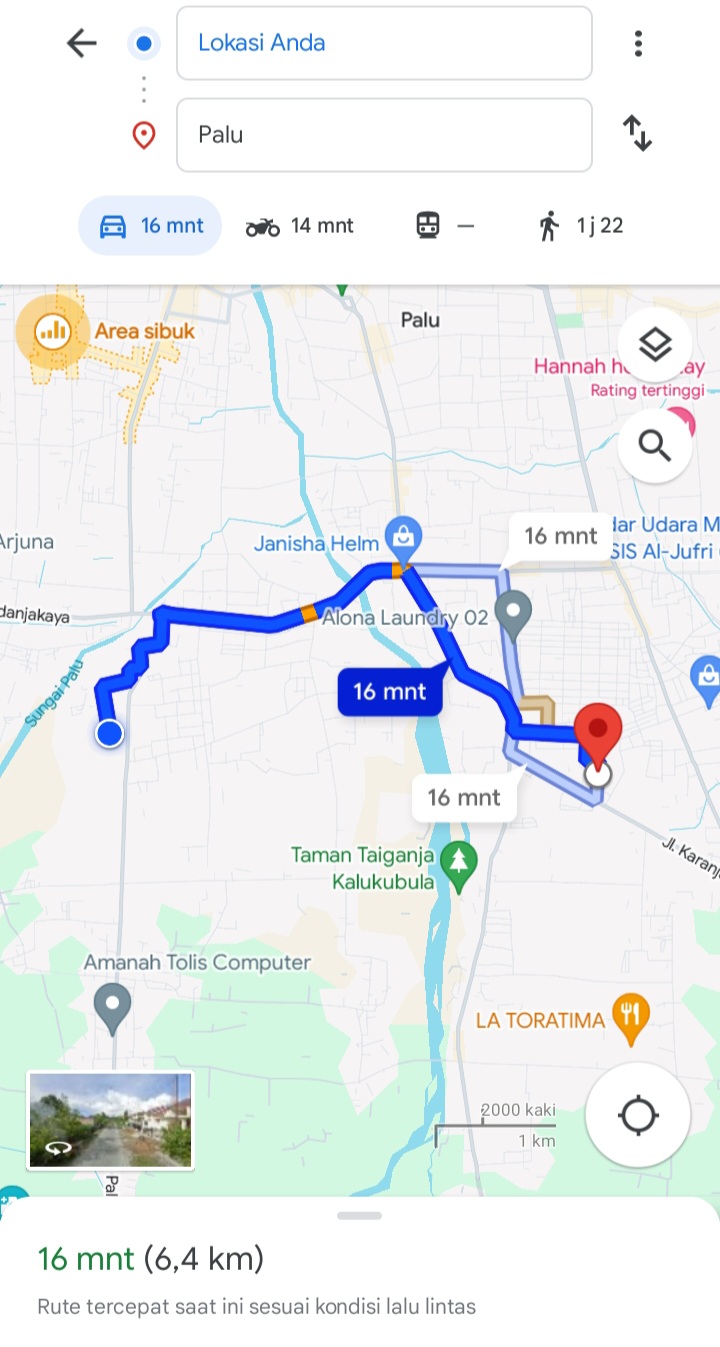Open the three-dot overflow menu
Image resolution: width=720 pixels, height=1347 pixels.
(x=638, y=43)
